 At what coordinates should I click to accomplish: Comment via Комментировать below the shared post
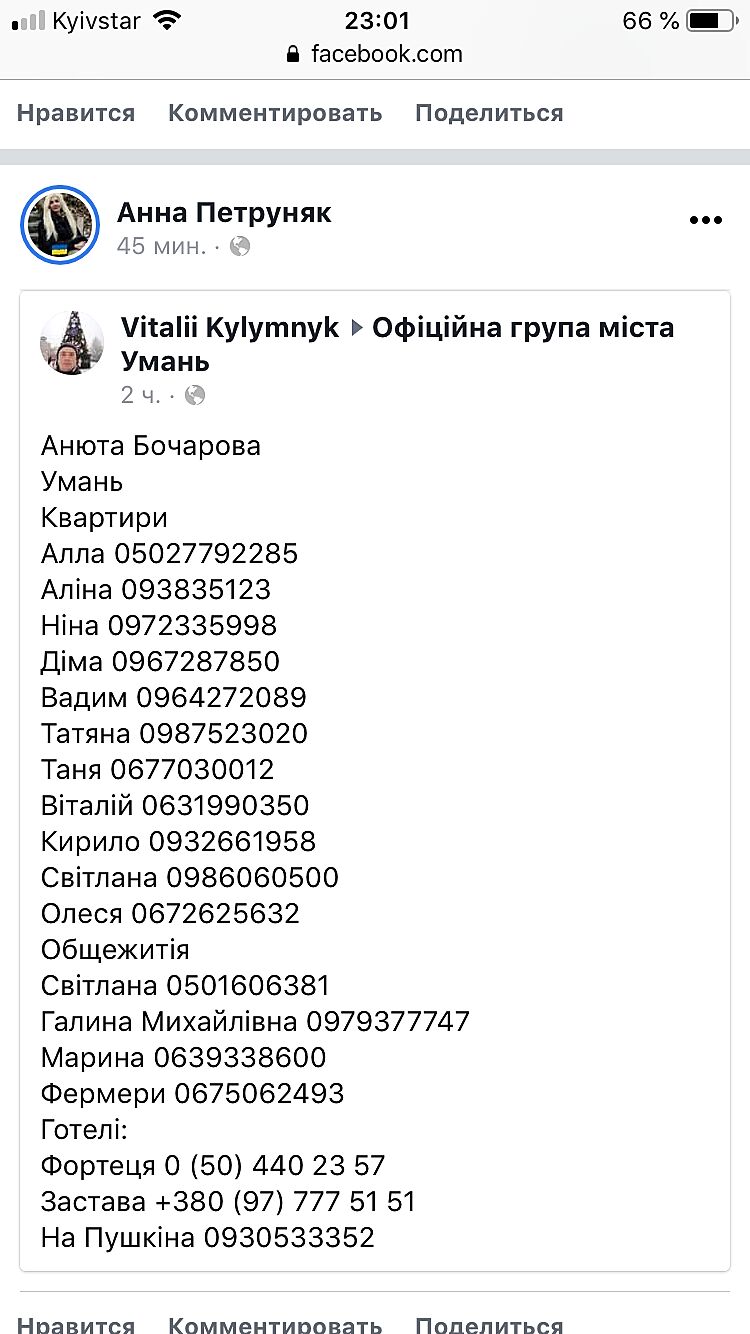point(275,1322)
